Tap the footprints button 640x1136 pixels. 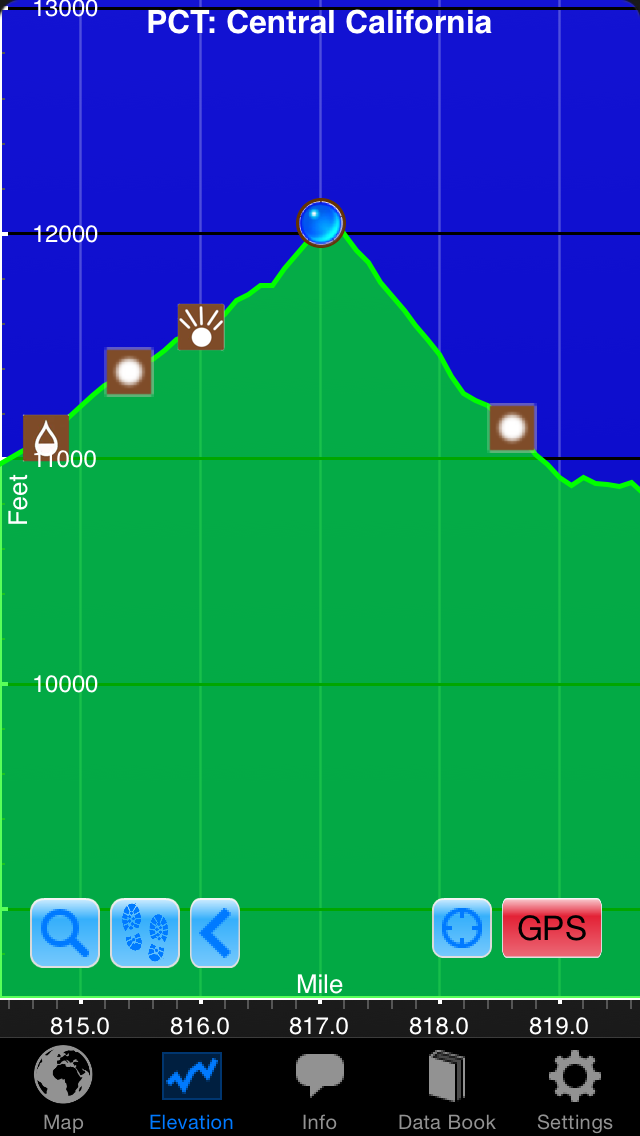click(145, 933)
